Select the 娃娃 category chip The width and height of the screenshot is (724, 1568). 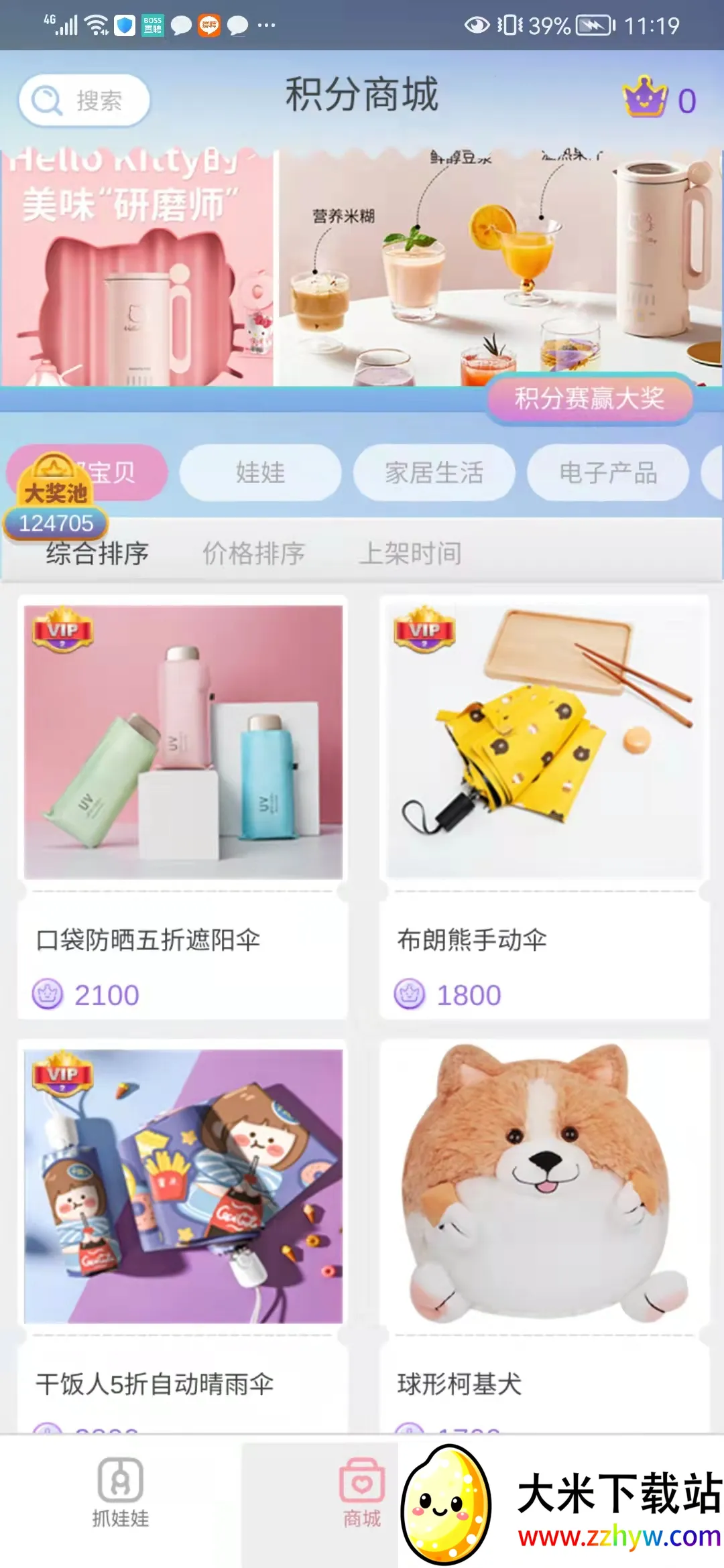pos(260,472)
